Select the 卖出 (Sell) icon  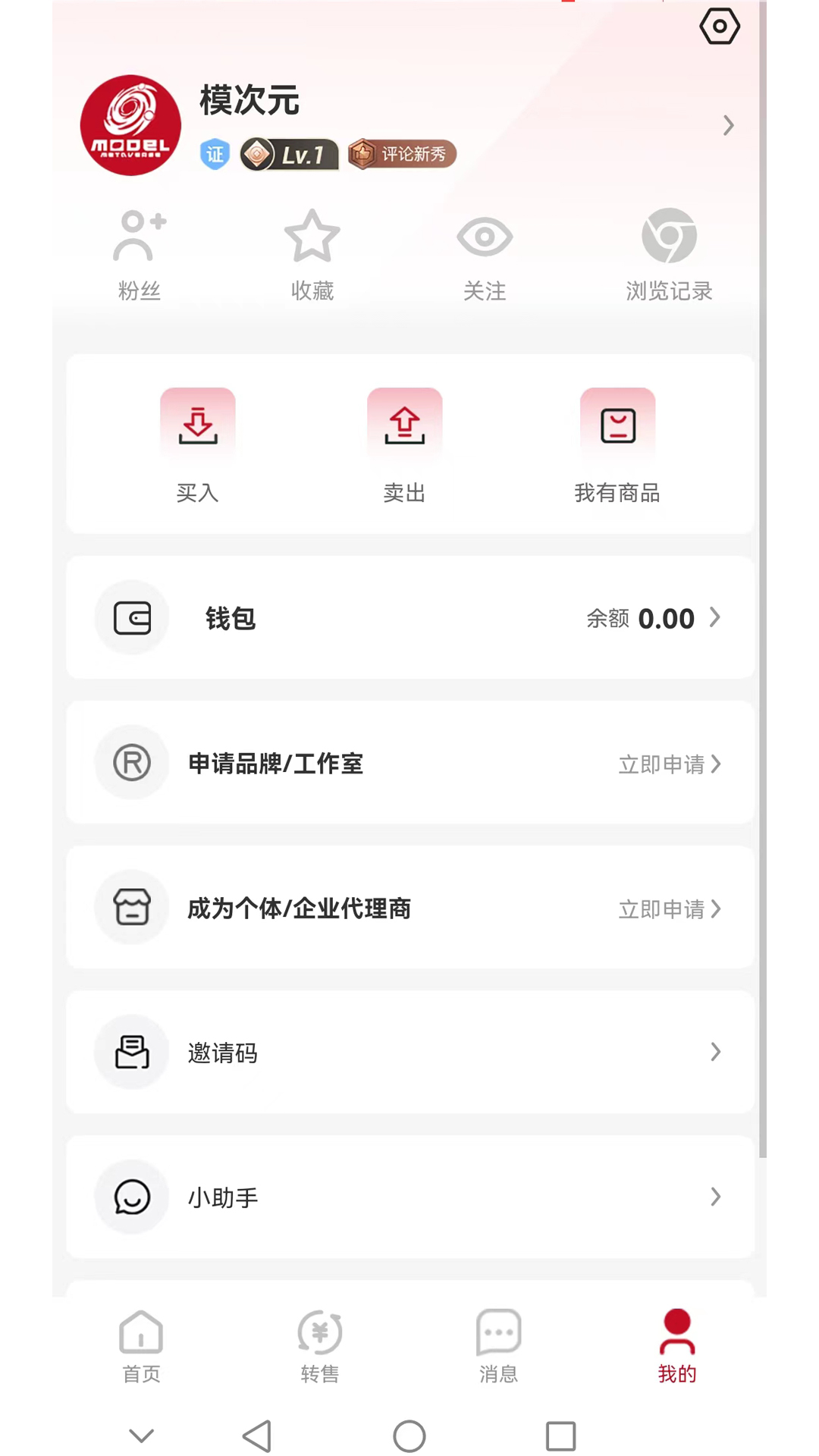click(x=404, y=423)
